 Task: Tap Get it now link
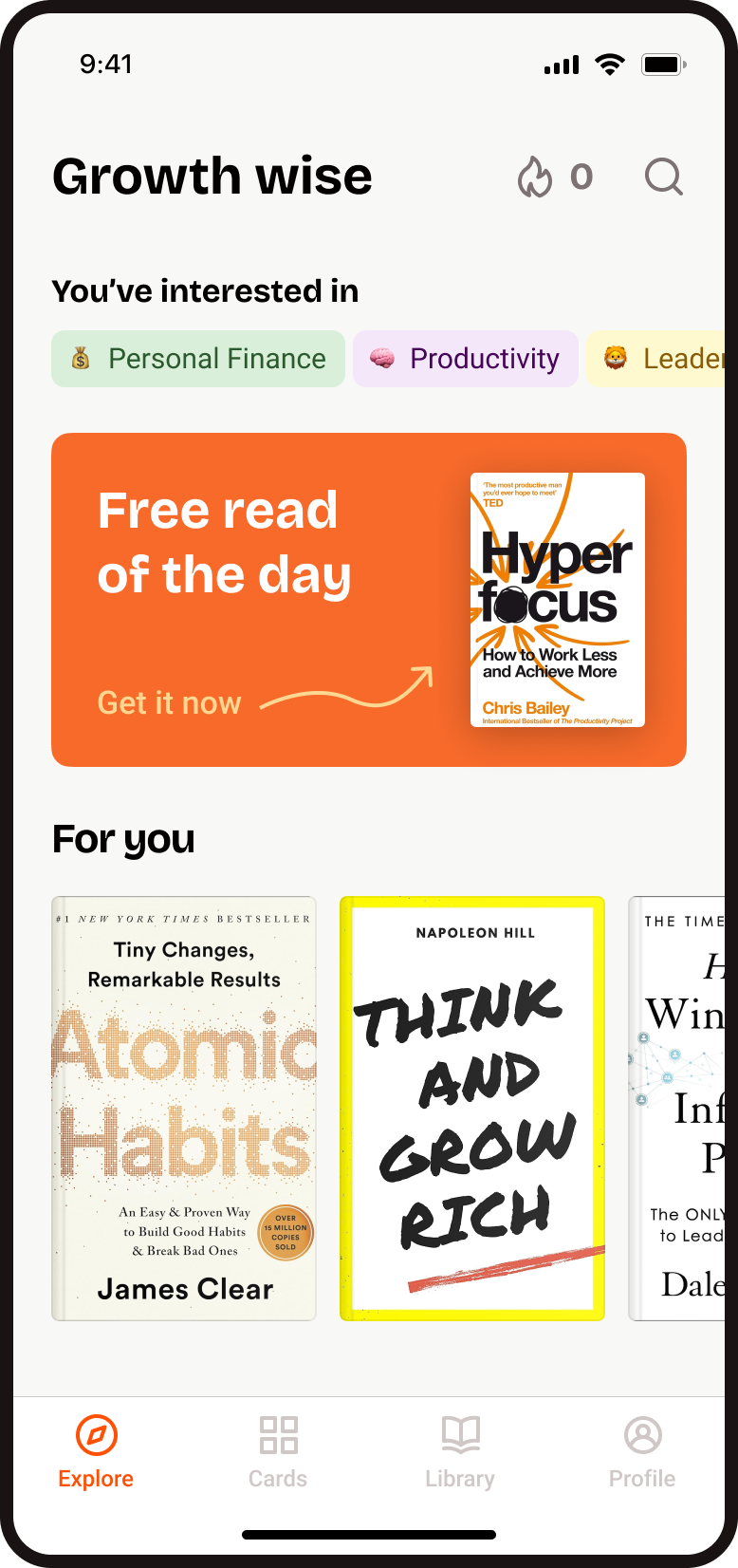pyautogui.click(x=170, y=702)
